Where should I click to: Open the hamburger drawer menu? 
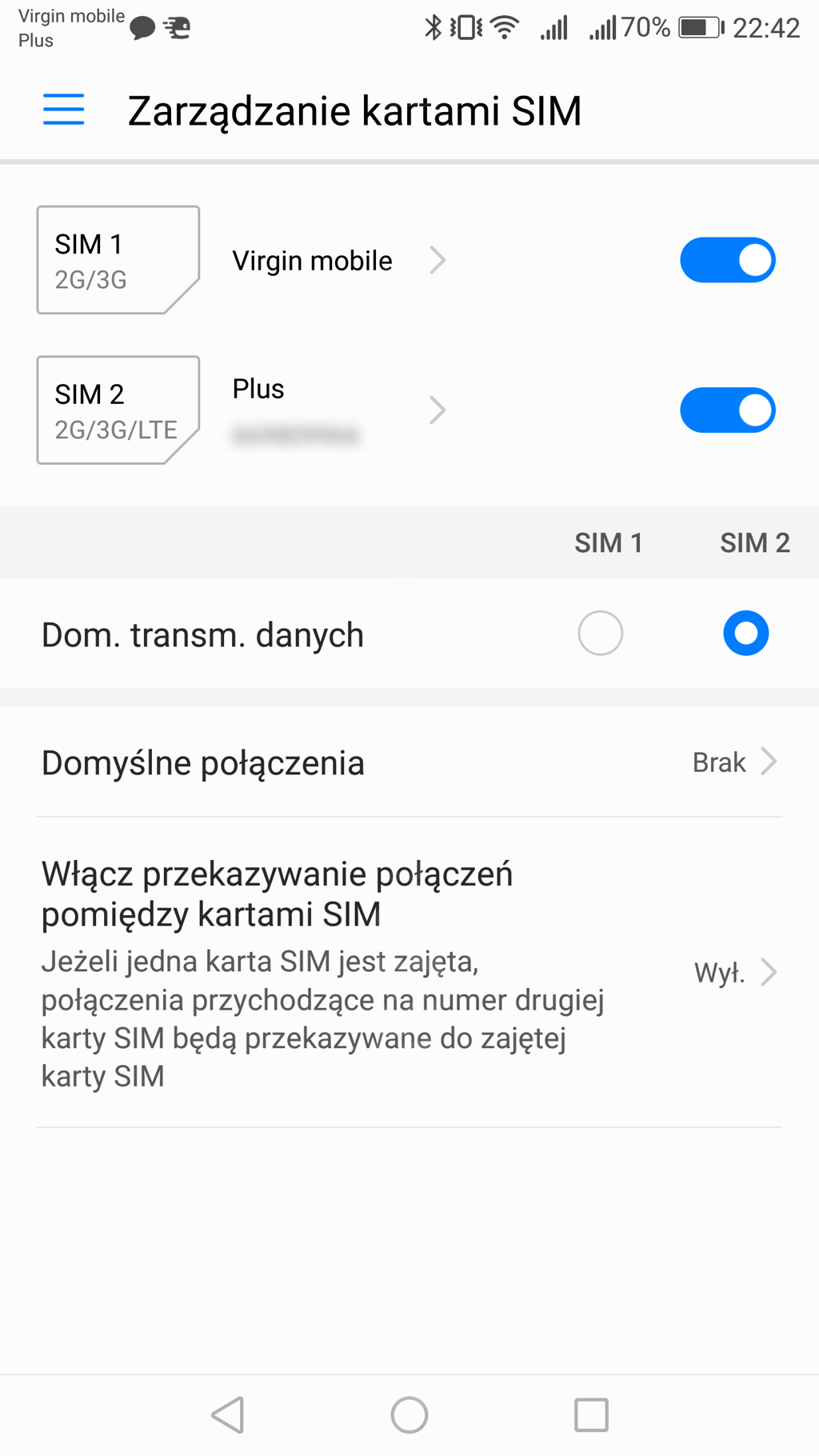coord(63,110)
